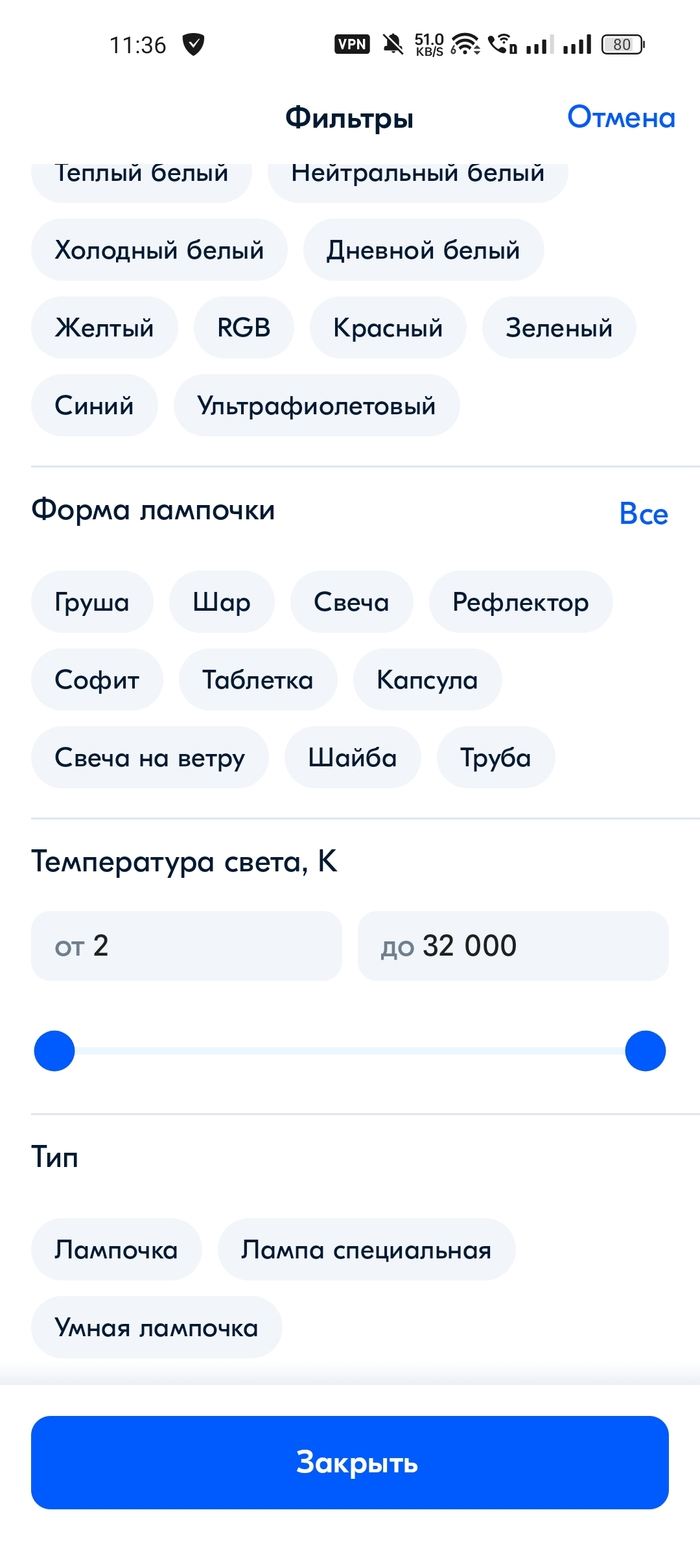Select the Труба shape chip
700x1556 pixels.
click(x=495, y=758)
